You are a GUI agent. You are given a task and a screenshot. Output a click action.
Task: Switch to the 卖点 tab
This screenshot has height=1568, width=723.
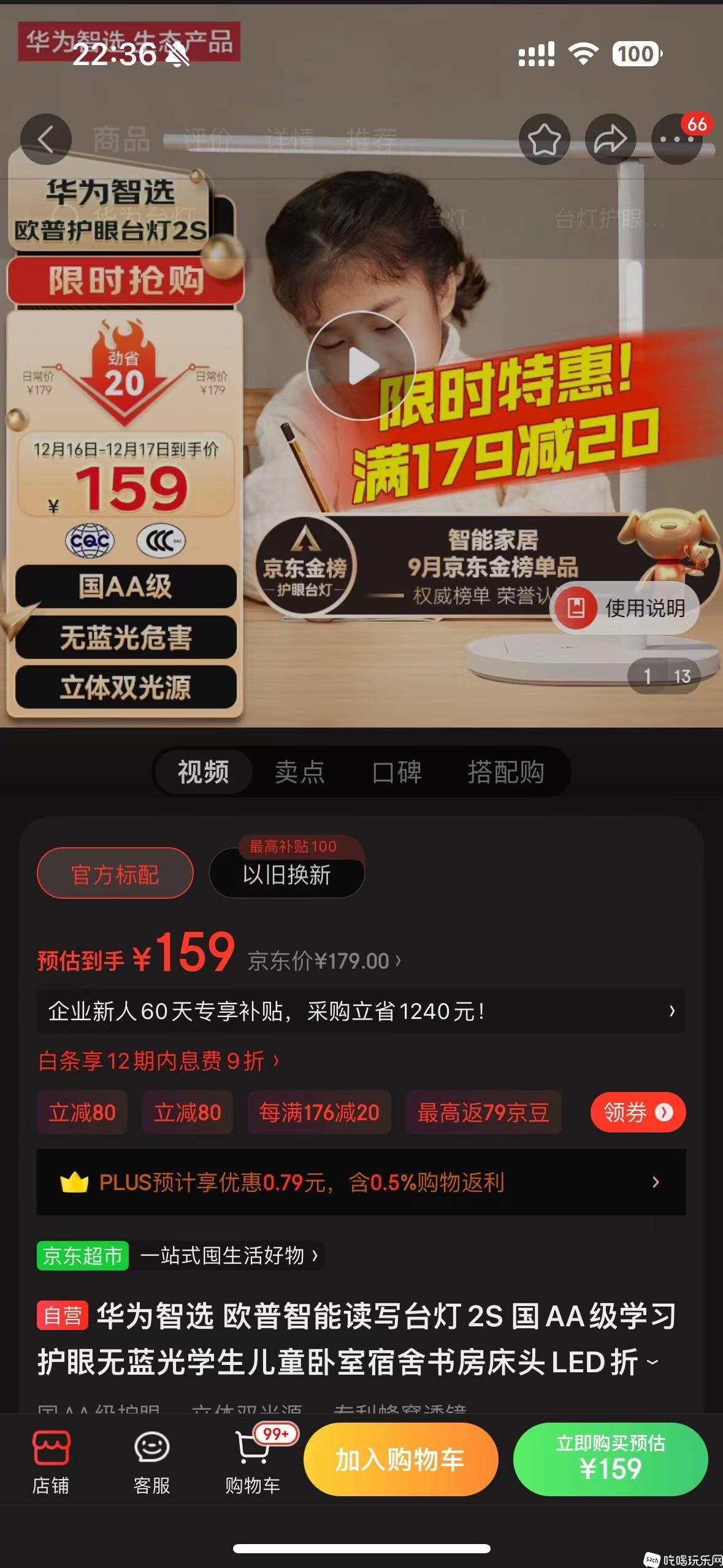click(299, 772)
